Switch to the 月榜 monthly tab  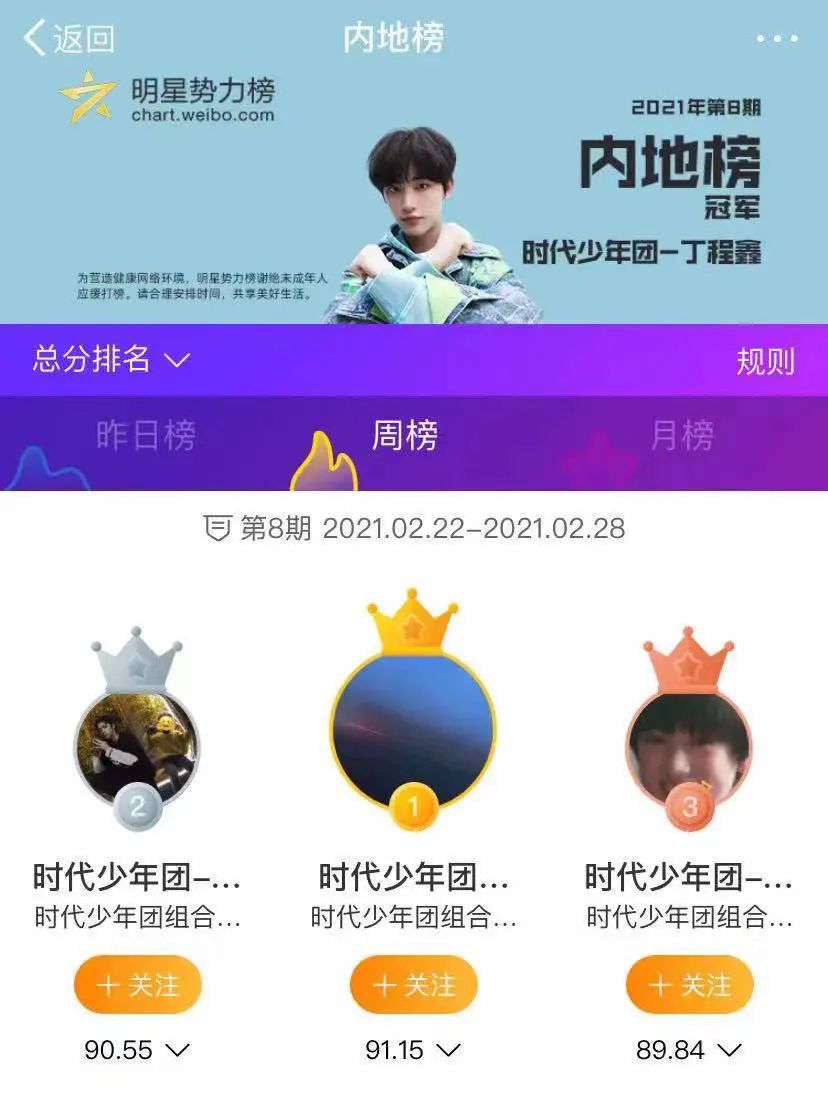(682, 436)
